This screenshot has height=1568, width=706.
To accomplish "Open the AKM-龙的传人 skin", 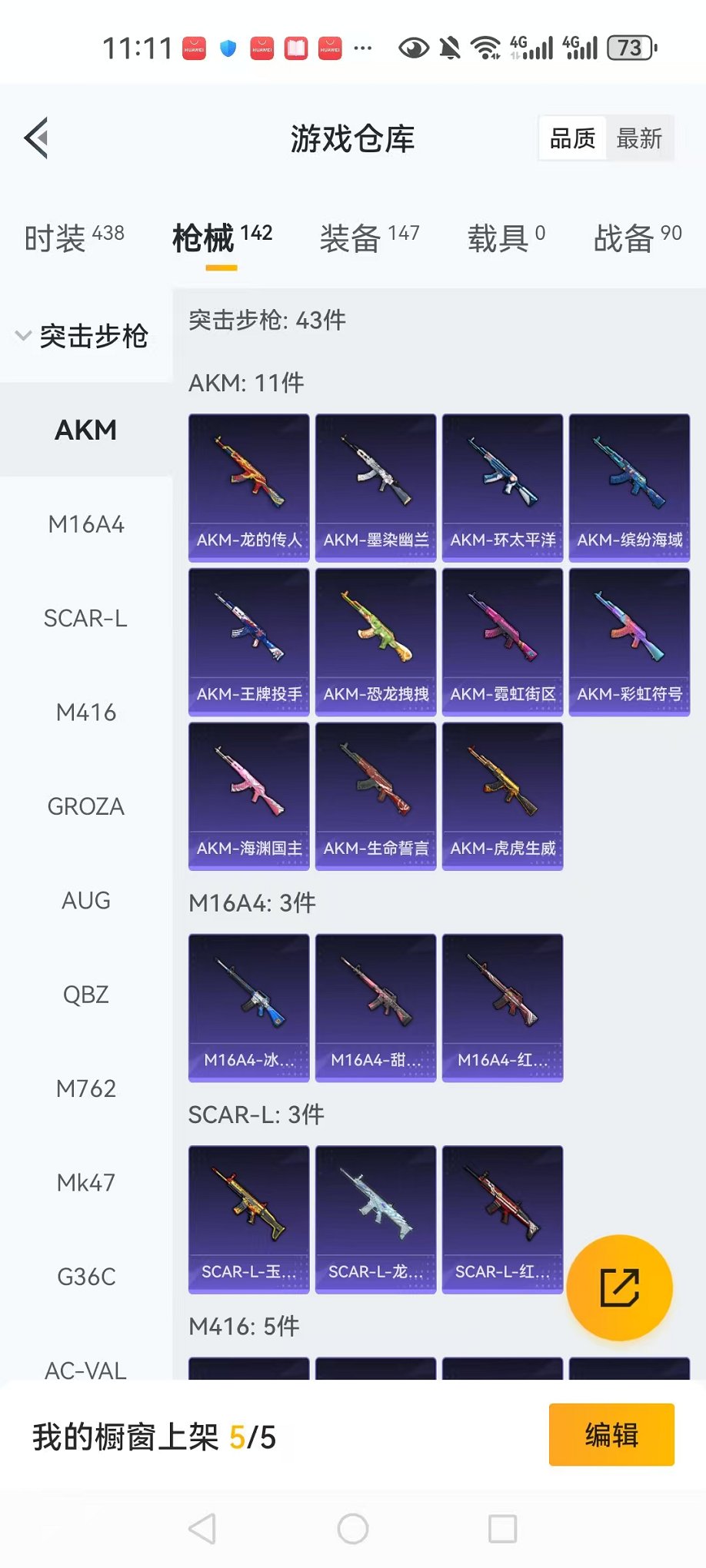I will click(x=249, y=487).
